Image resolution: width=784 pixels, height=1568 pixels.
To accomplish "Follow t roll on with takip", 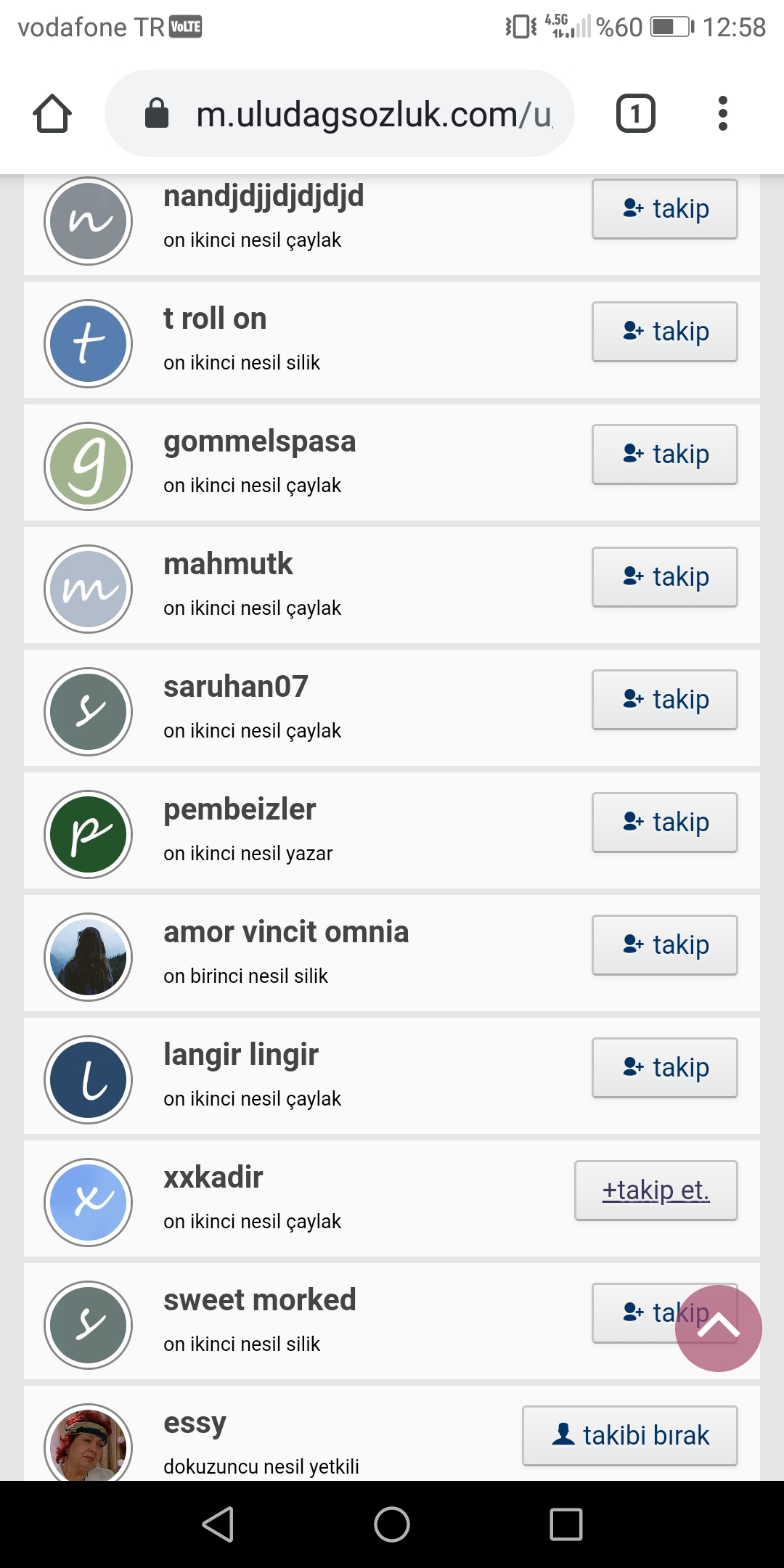I will (x=665, y=332).
